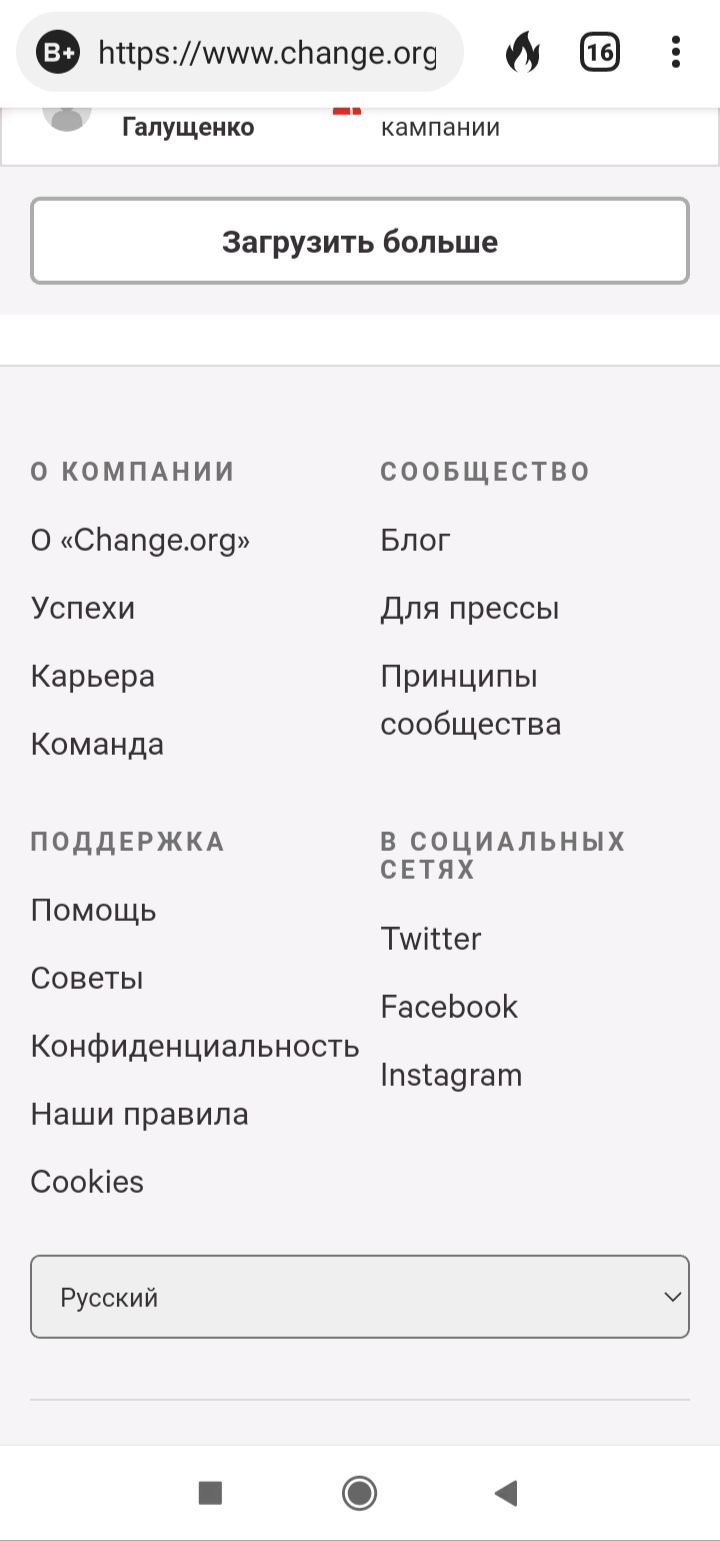The height and width of the screenshot is (1541, 720).
Task: Open the О «Change.org» link
Action: tap(140, 540)
